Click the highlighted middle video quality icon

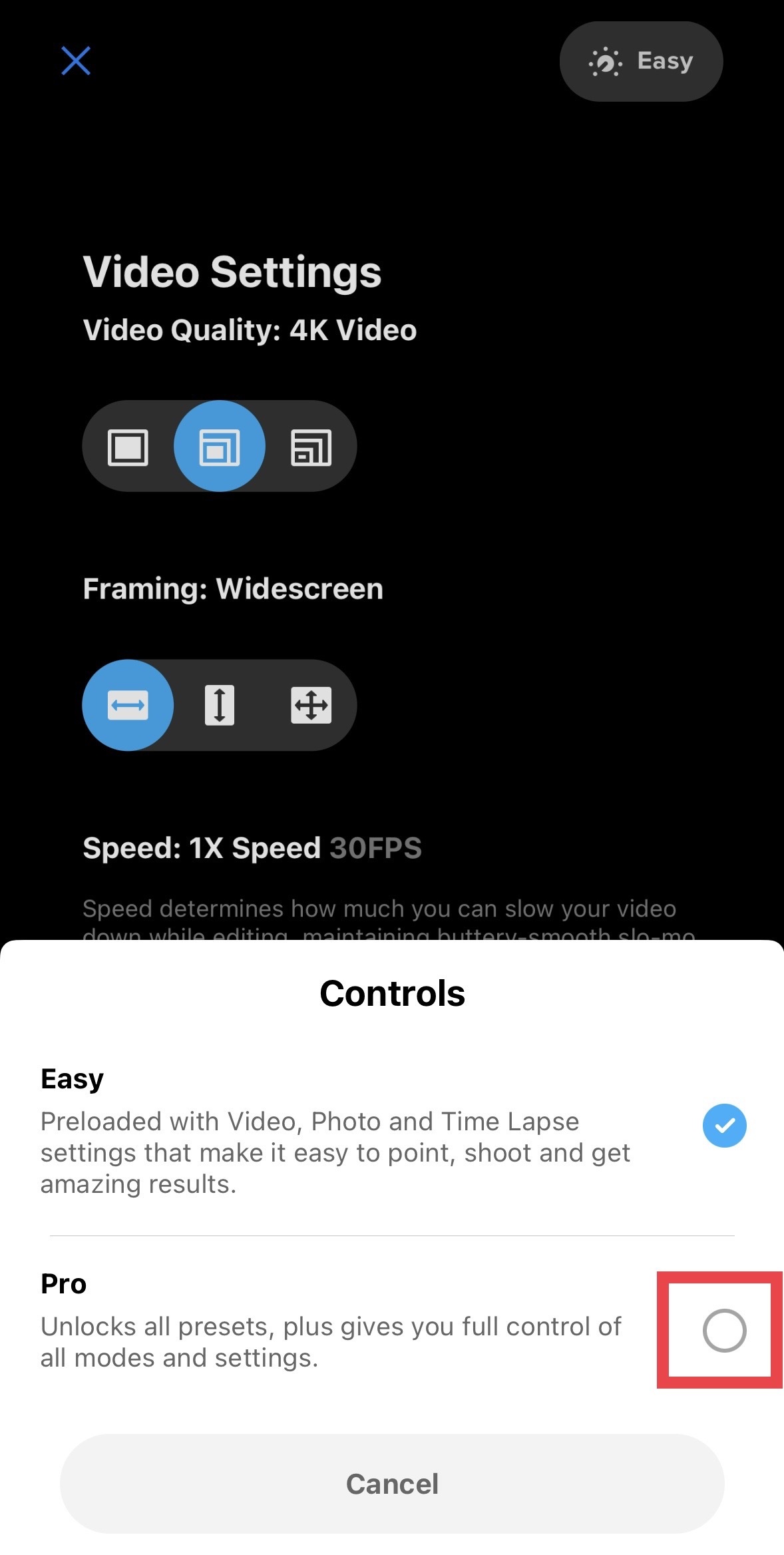[220, 447]
